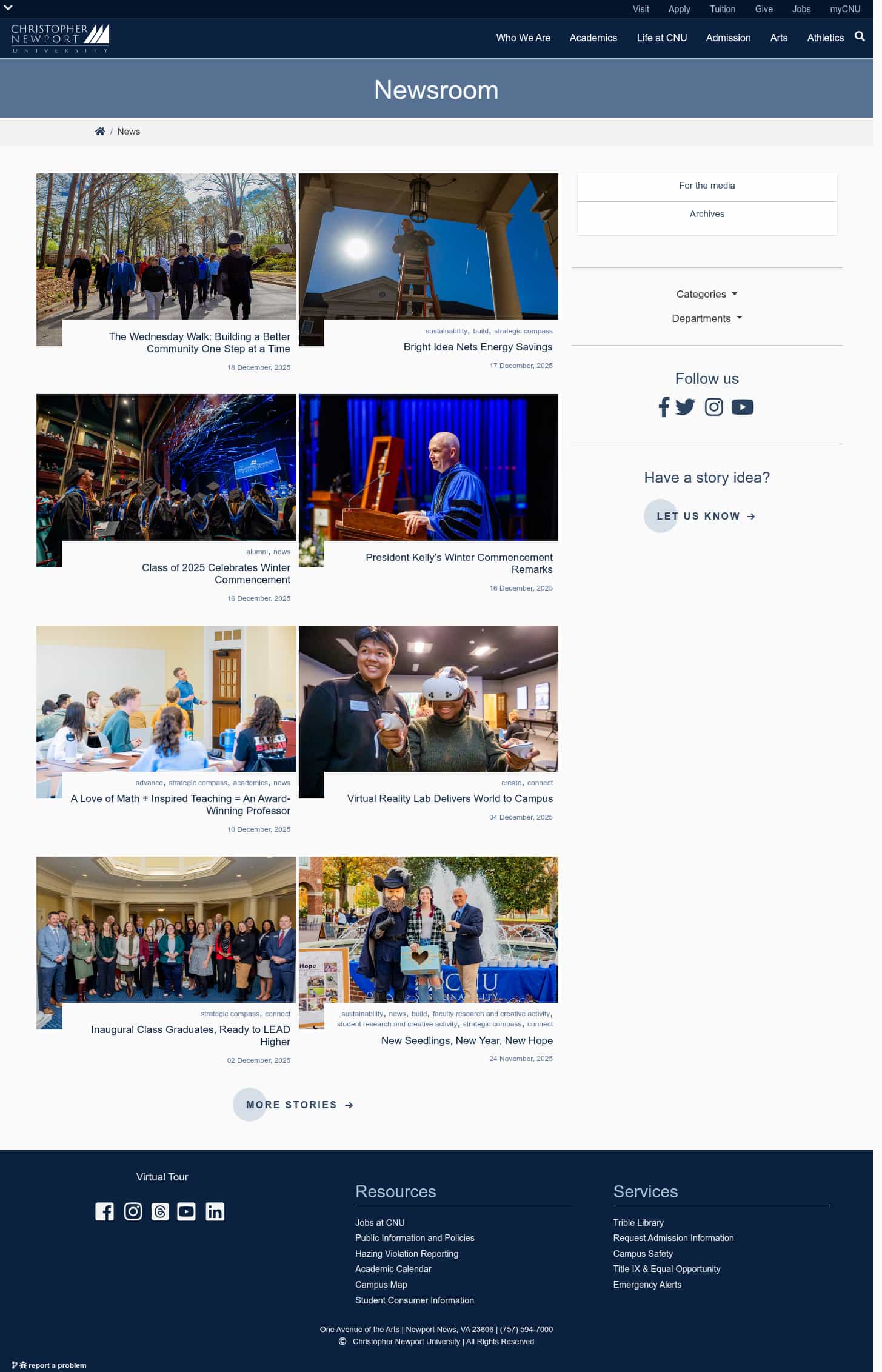Open the Academics menu
Viewport: 882px width, 1372px height.
tap(593, 38)
